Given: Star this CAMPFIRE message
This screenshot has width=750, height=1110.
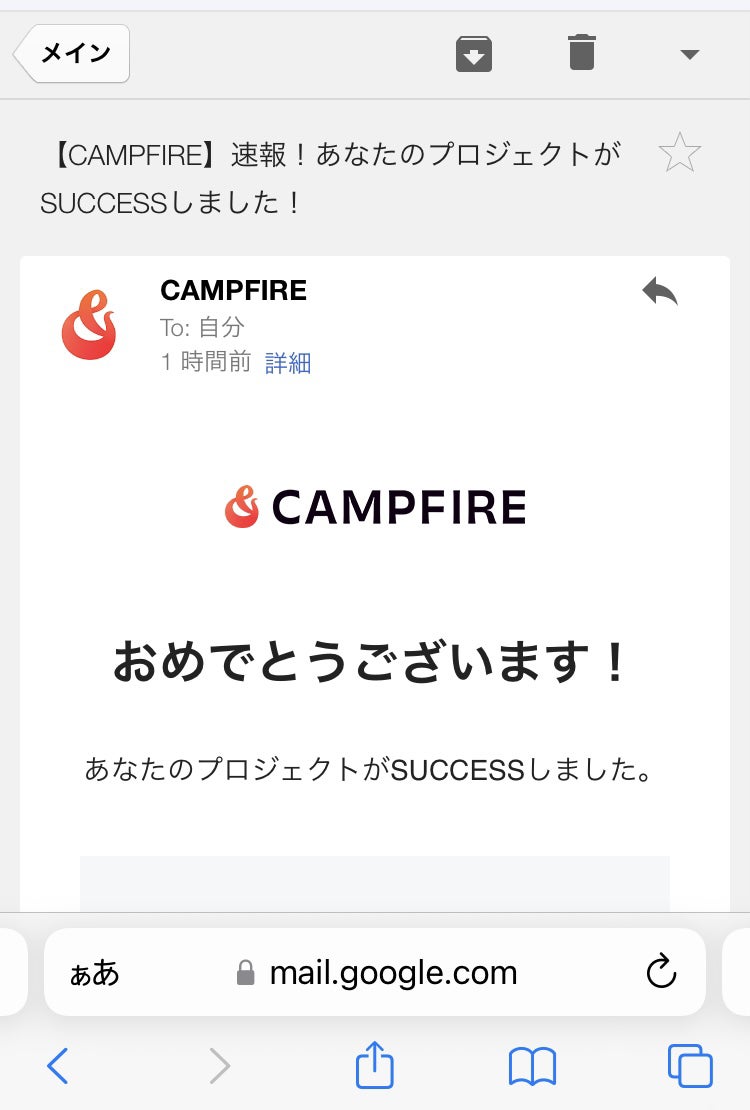Looking at the screenshot, I should 679,153.
